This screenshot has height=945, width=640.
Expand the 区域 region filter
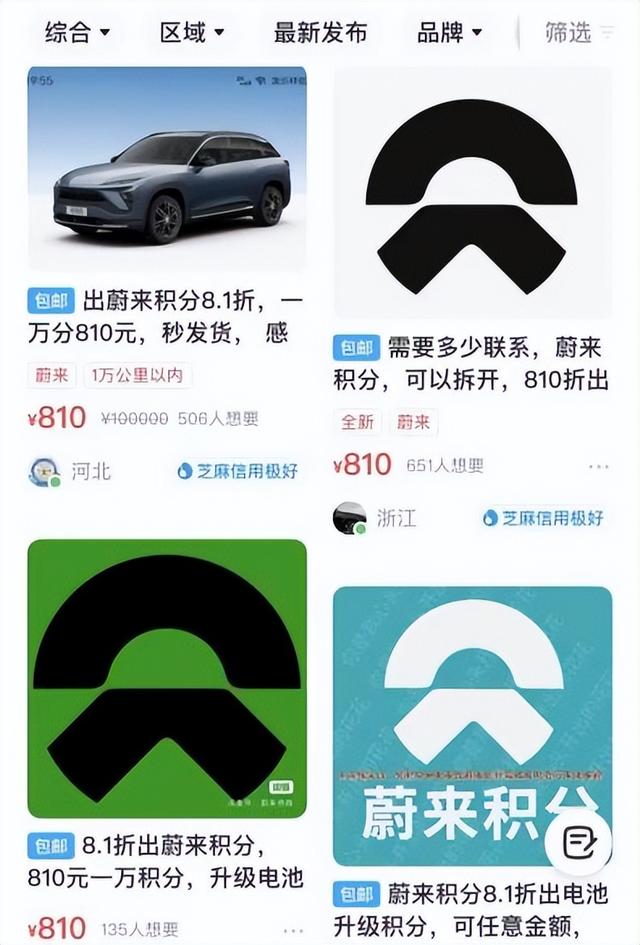(192, 33)
